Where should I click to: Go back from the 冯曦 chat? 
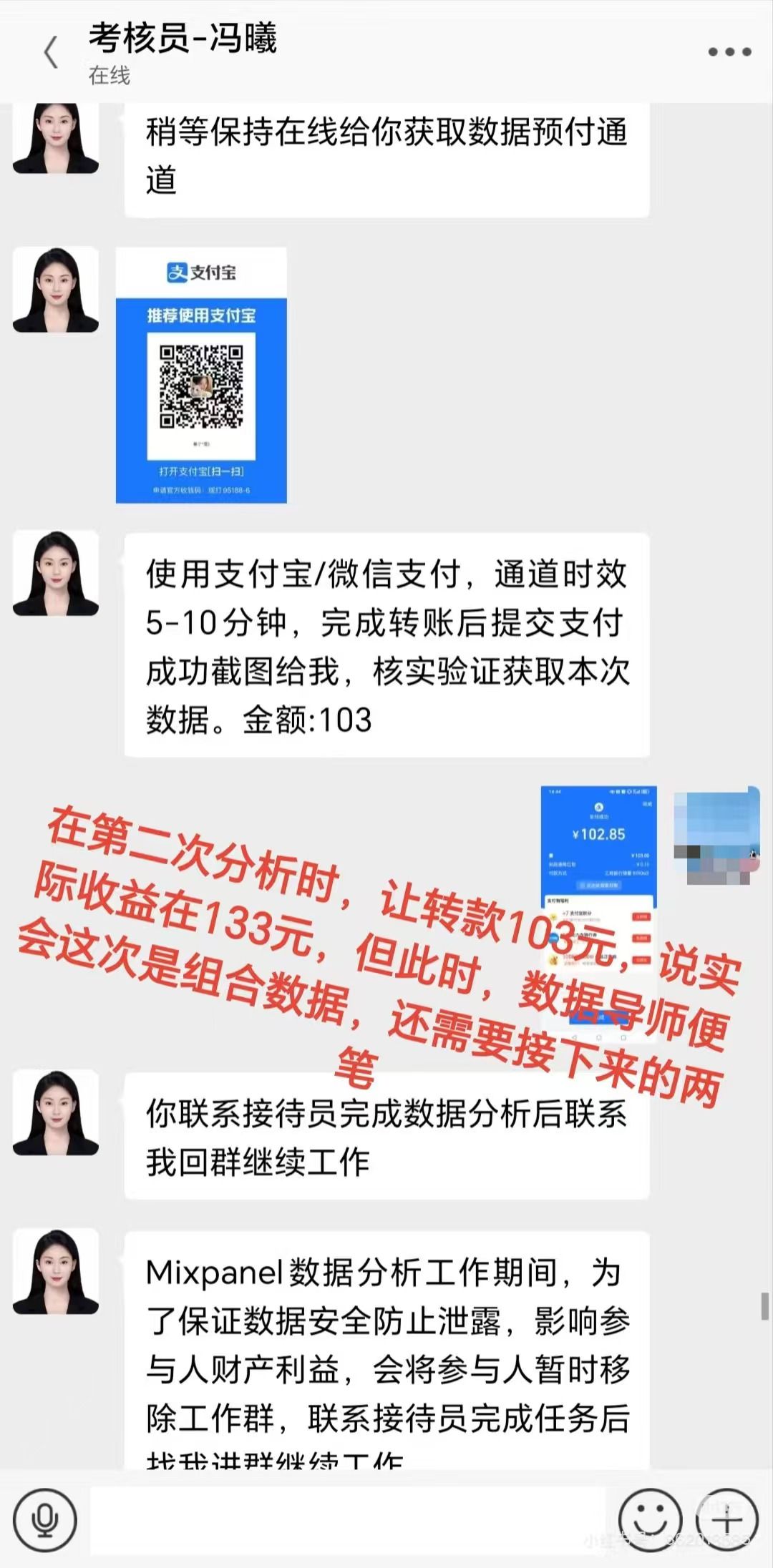coord(51,52)
